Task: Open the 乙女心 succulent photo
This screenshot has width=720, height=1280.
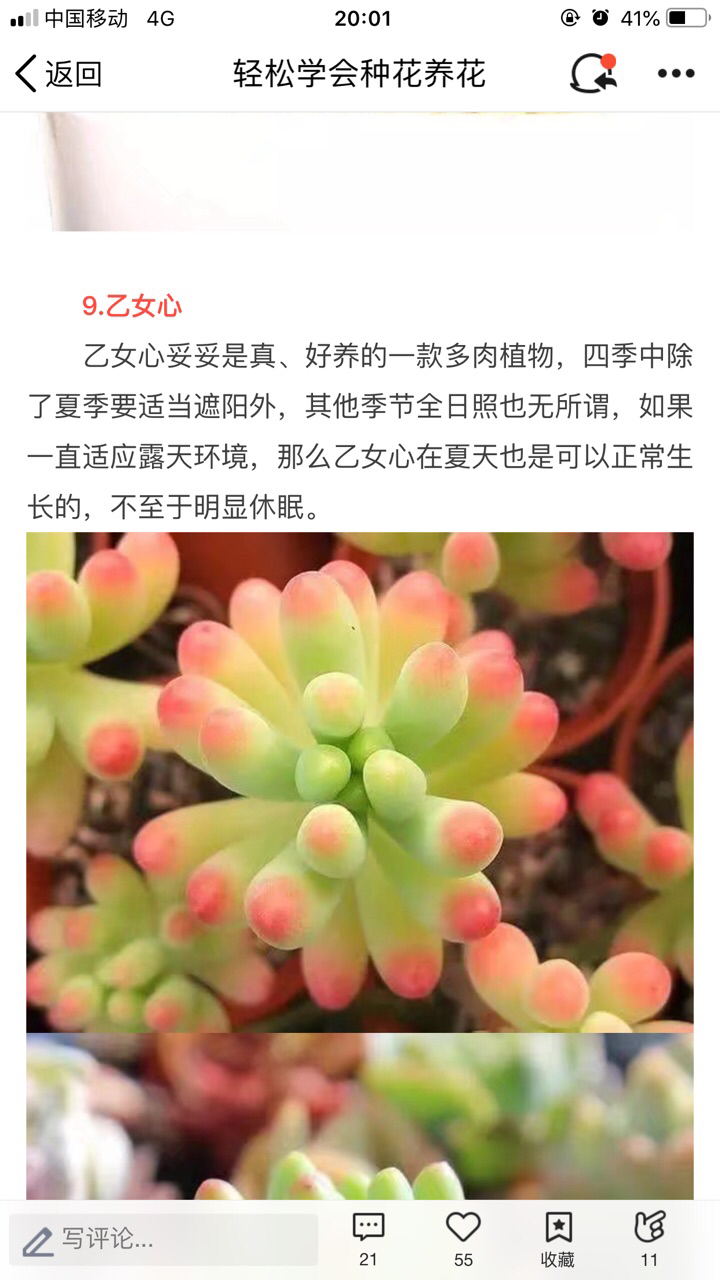Action: [x=360, y=782]
